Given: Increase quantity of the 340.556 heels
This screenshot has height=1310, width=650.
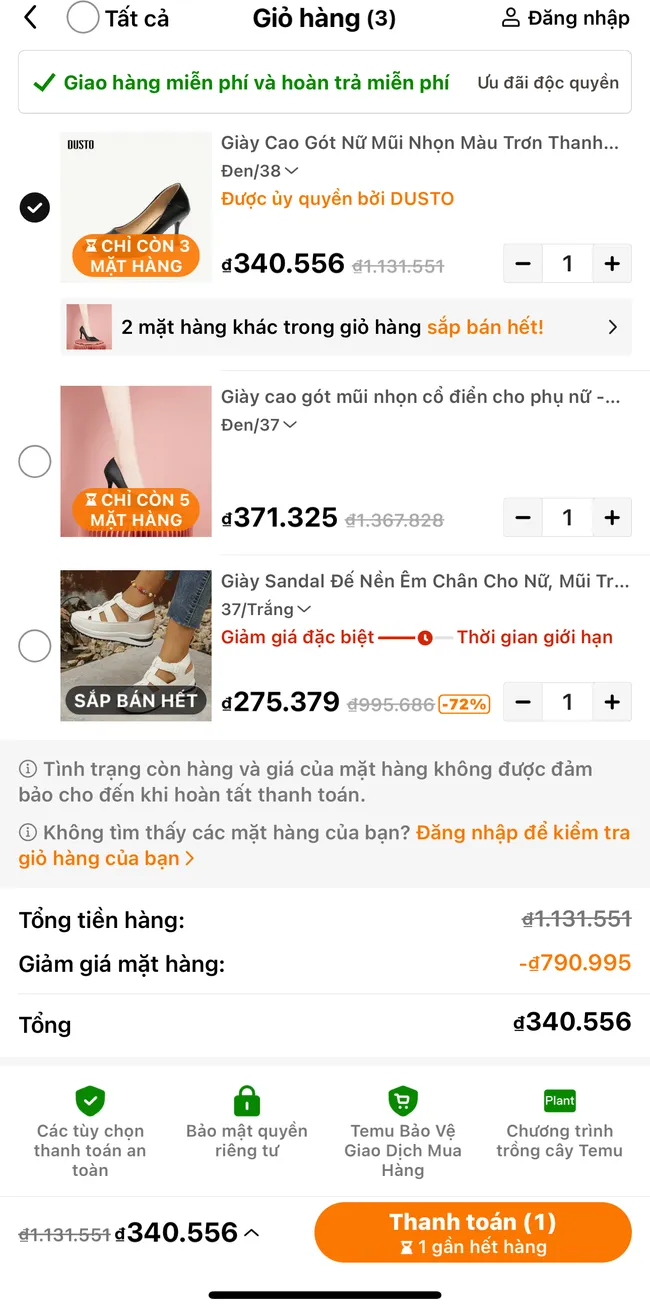Looking at the screenshot, I should coord(612,264).
